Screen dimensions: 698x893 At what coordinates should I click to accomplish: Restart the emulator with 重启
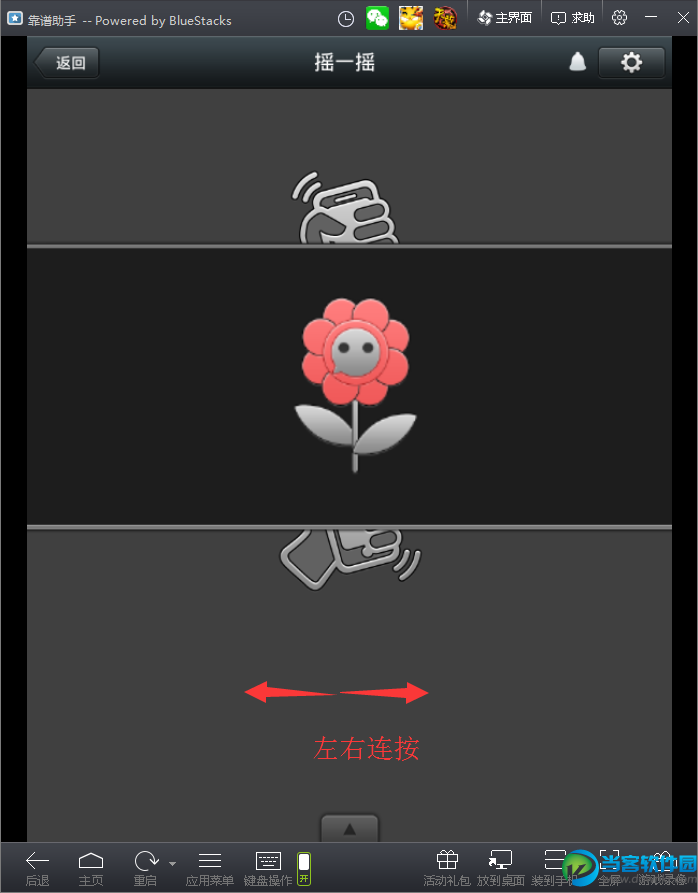[146, 867]
